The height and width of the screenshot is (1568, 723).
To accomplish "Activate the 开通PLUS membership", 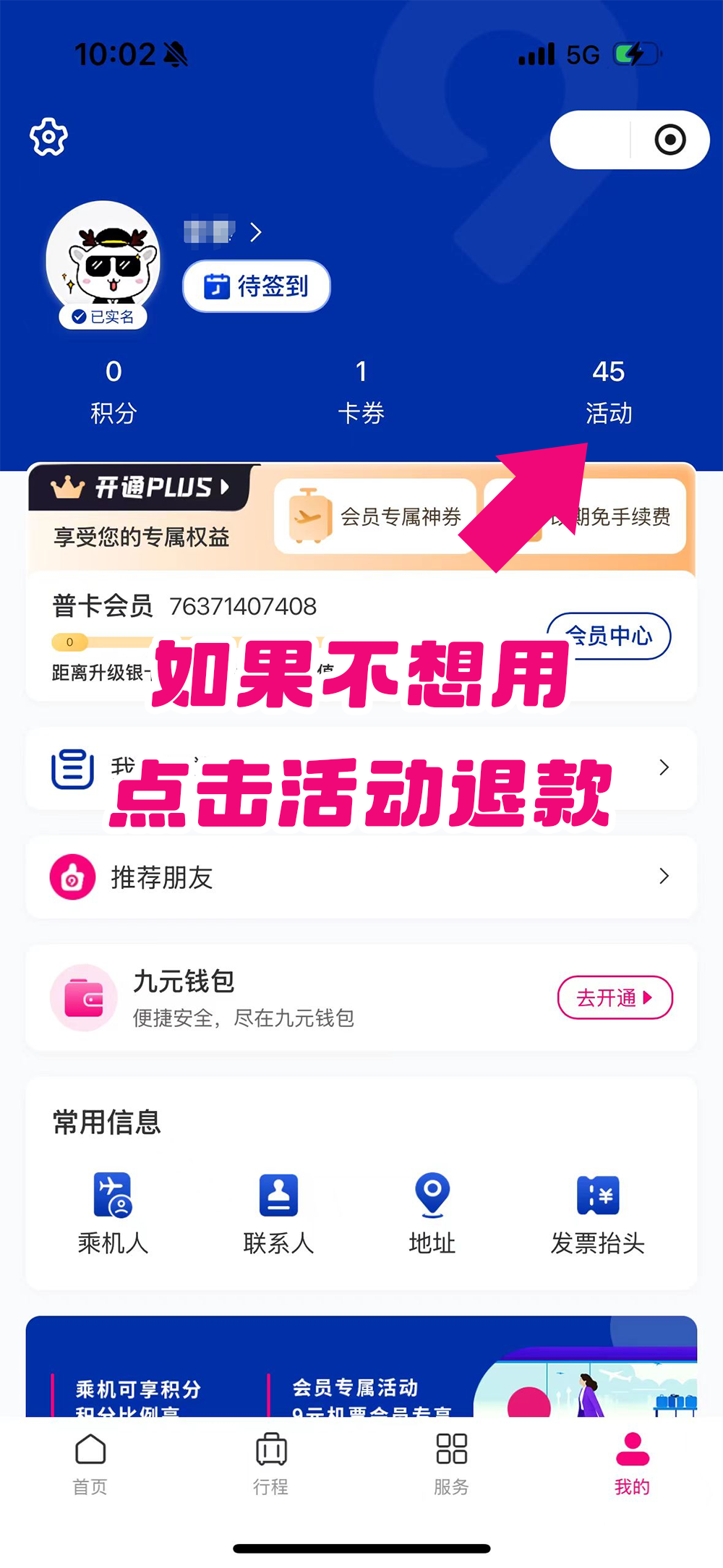I will click(142, 487).
